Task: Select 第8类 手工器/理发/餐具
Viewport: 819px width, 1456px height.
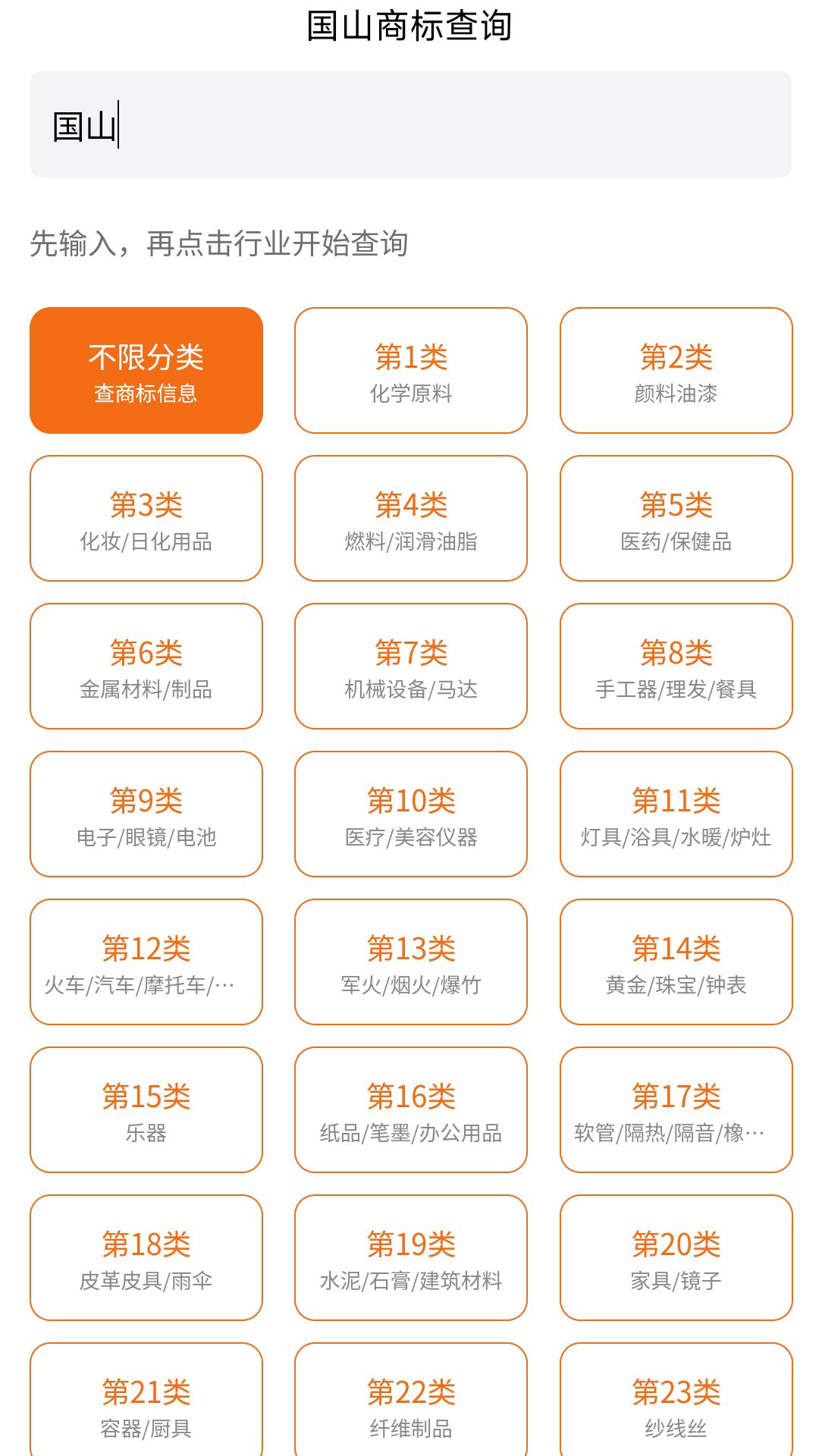Action: click(x=675, y=666)
